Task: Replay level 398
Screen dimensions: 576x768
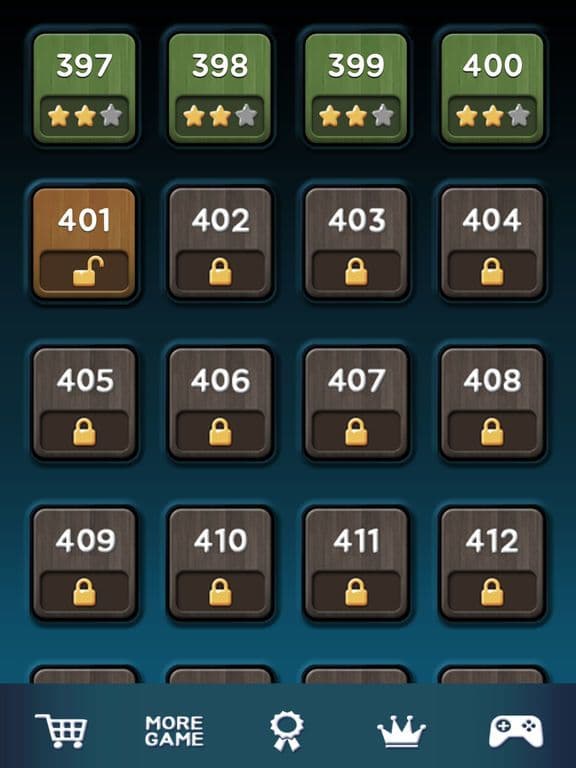Action: tap(220, 89)
